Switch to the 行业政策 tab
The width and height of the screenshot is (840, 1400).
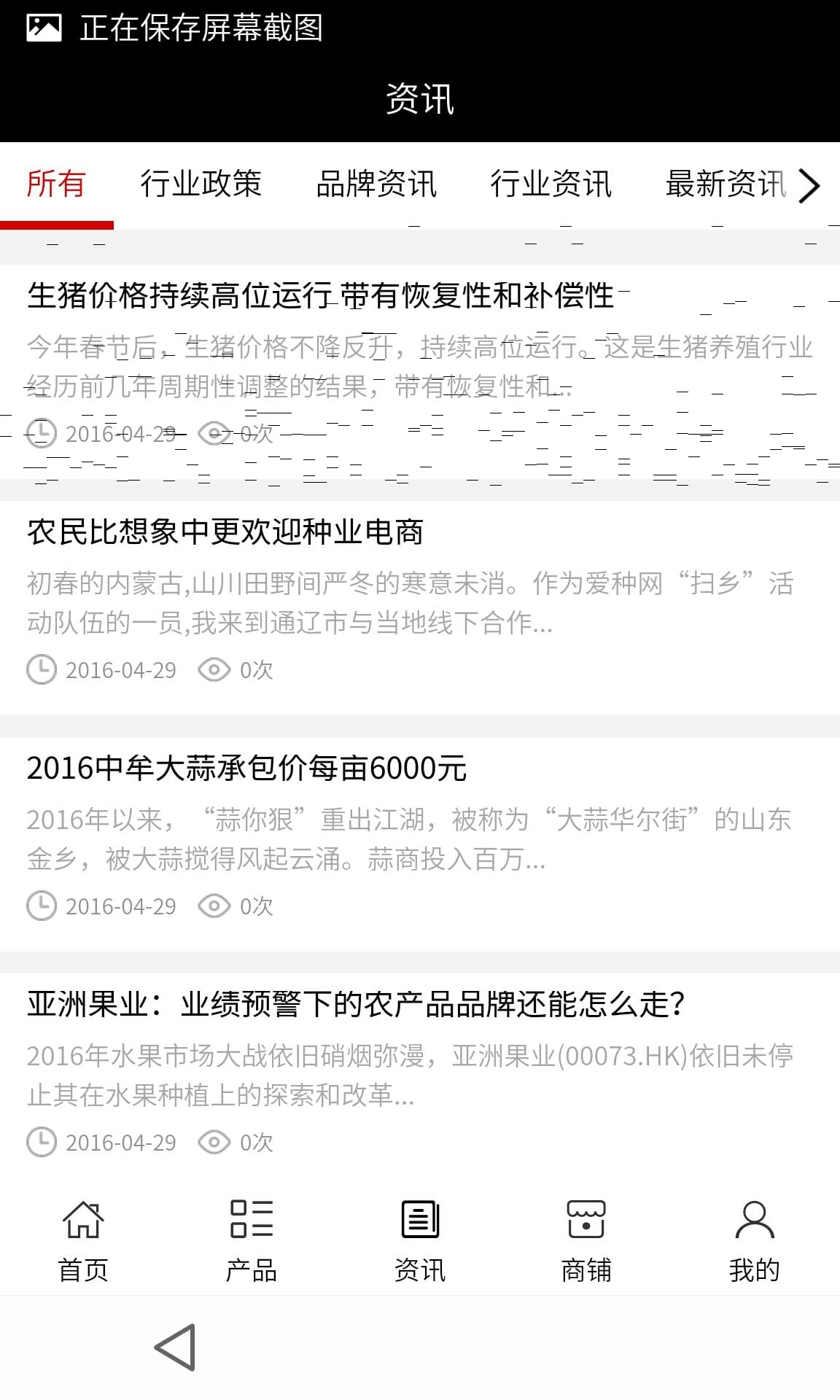(x=201, y=184)
